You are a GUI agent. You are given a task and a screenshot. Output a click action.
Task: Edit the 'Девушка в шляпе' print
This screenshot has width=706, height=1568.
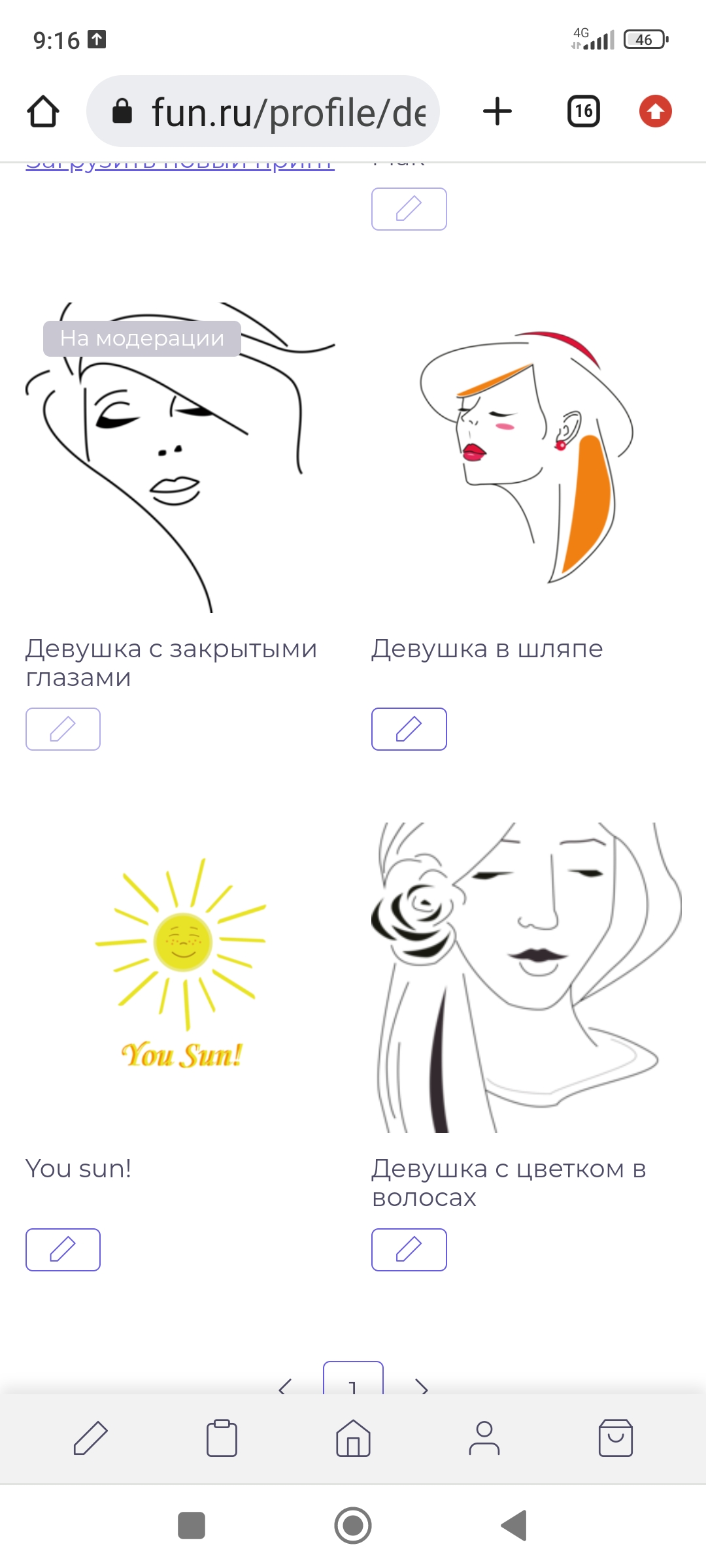409,729
